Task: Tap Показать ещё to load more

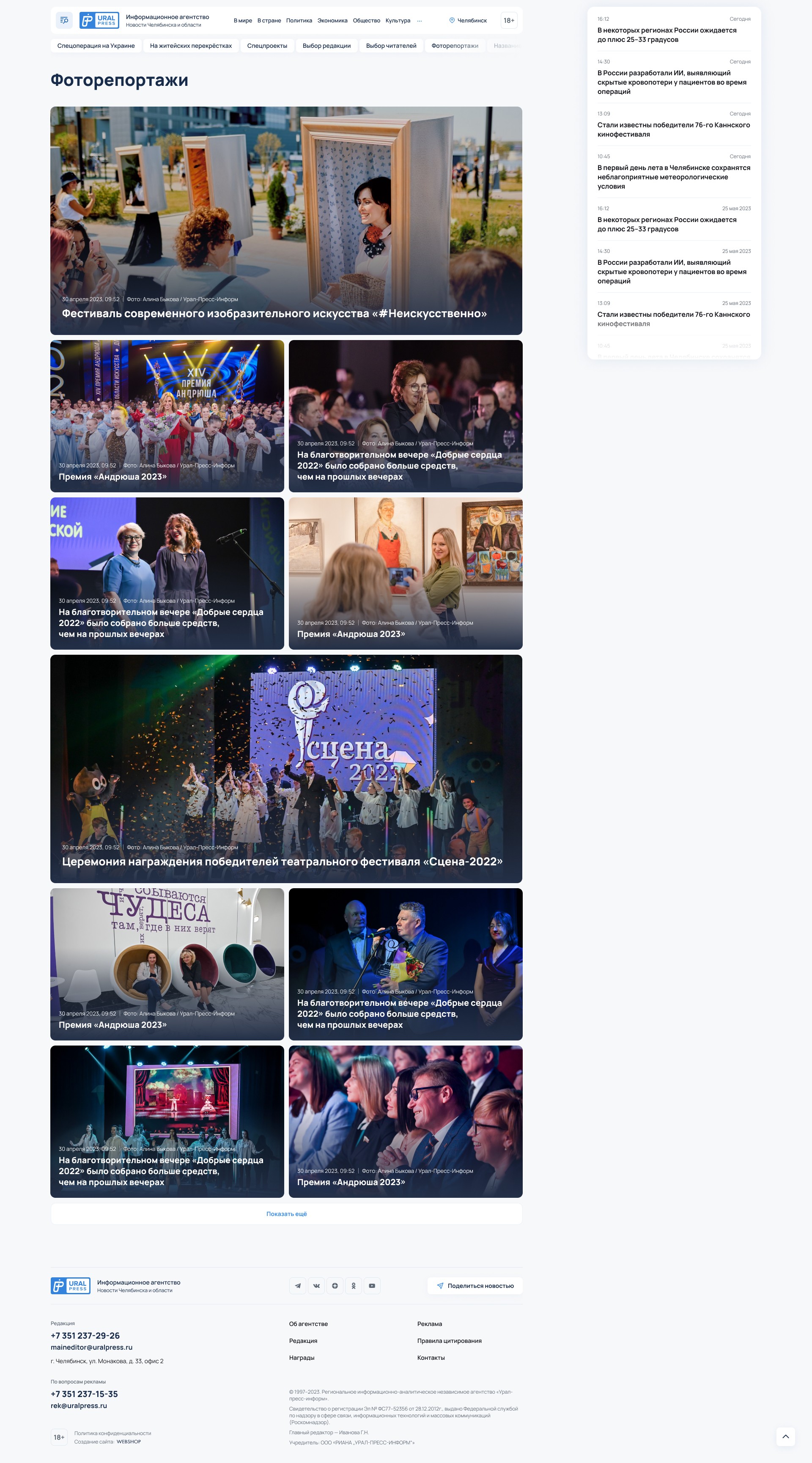Action: (x=286, y=1214)
